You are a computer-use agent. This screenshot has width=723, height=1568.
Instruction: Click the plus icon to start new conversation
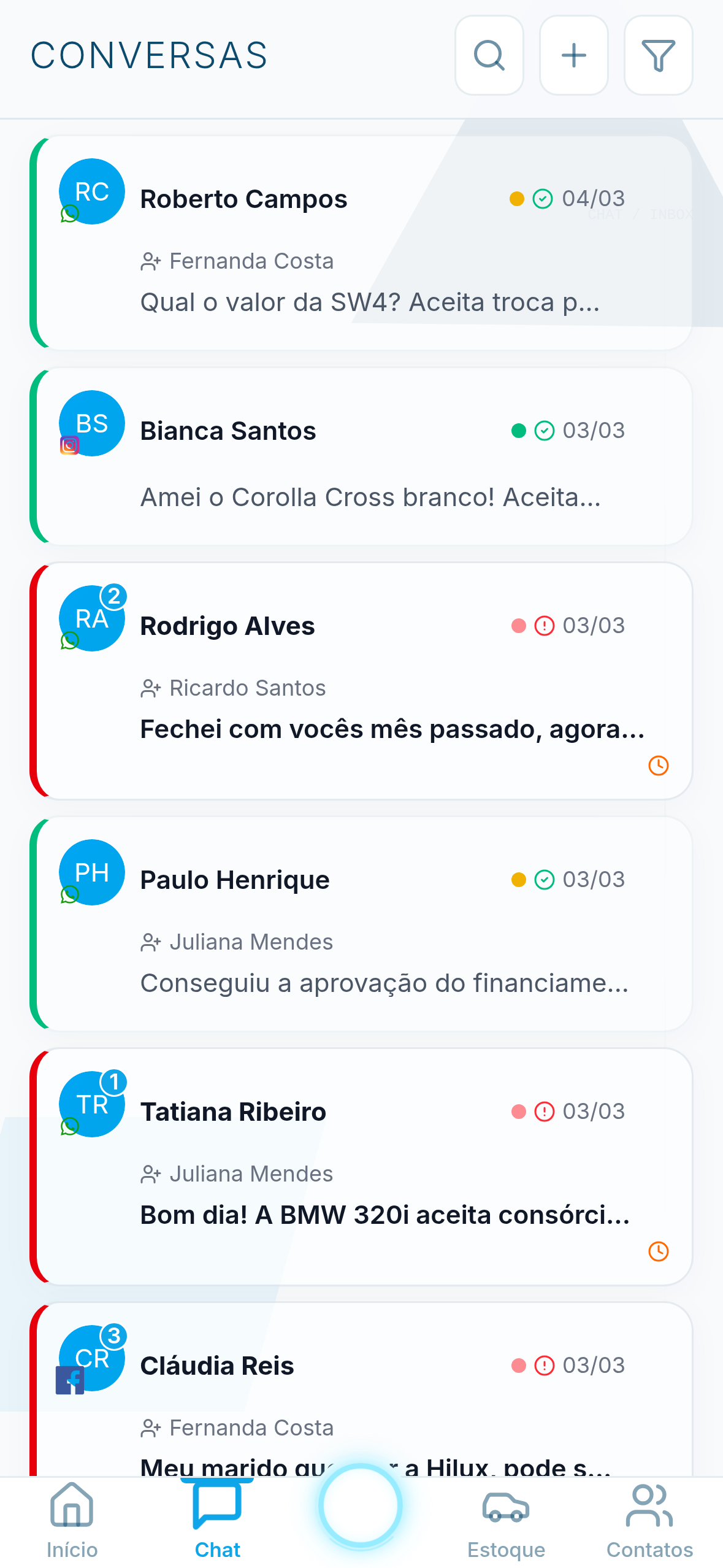[573, 56]
